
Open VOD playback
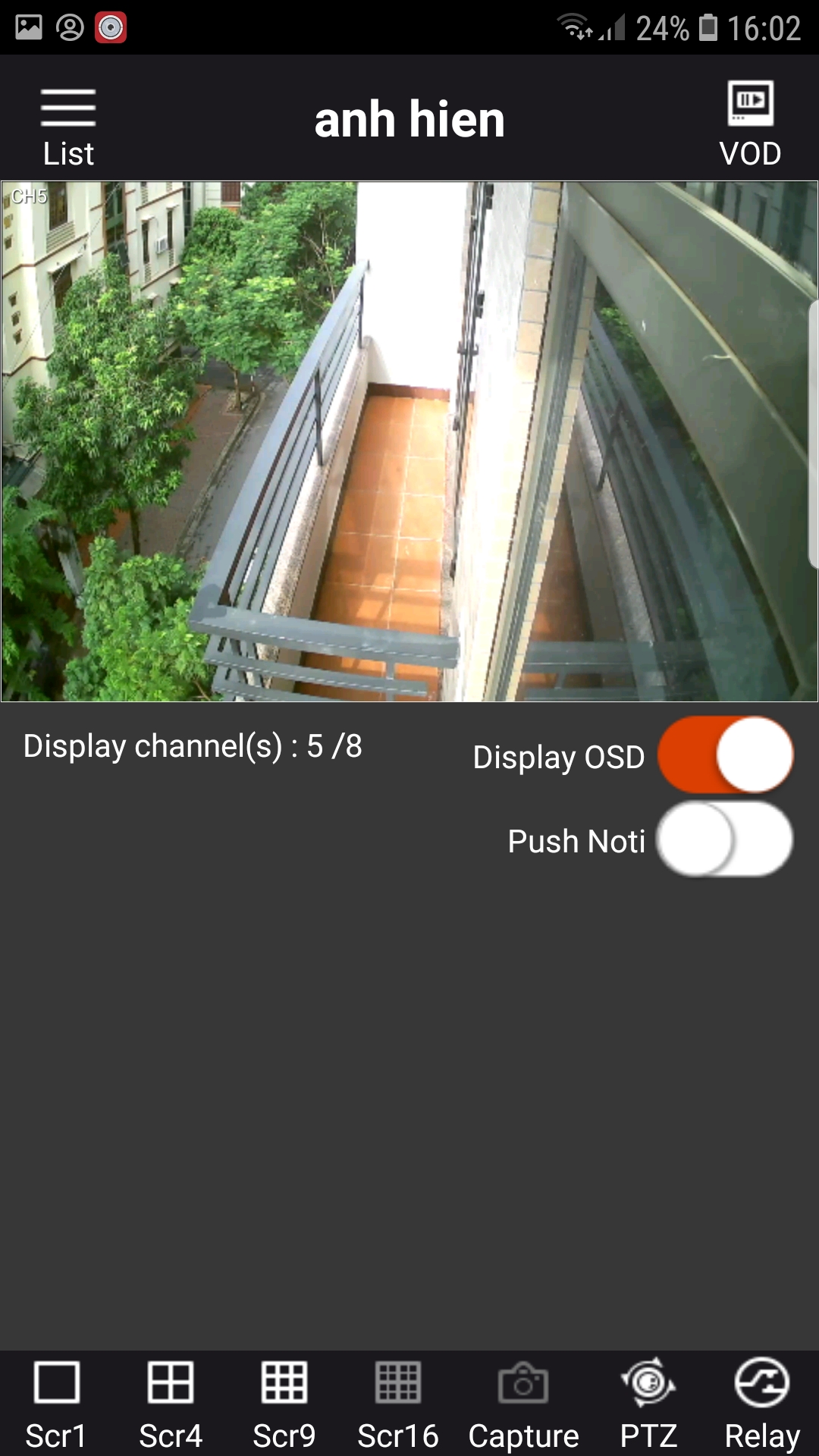click(750, 124)
